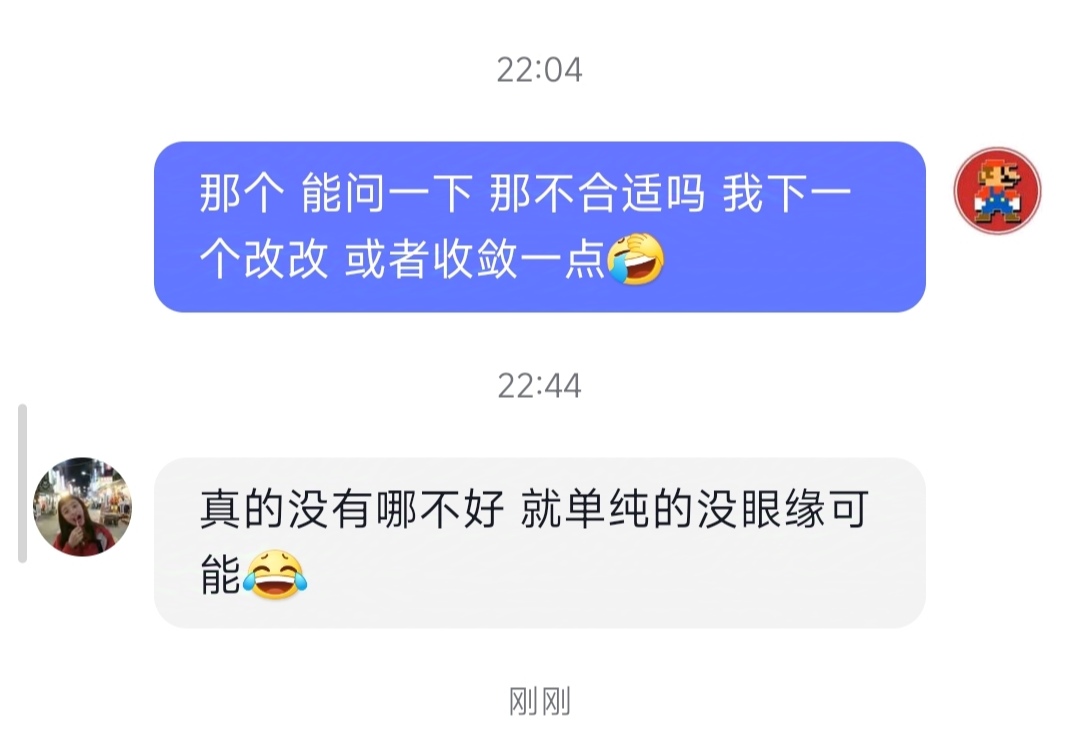Open the girl photo avatar's profile

[x=83, y=506]
